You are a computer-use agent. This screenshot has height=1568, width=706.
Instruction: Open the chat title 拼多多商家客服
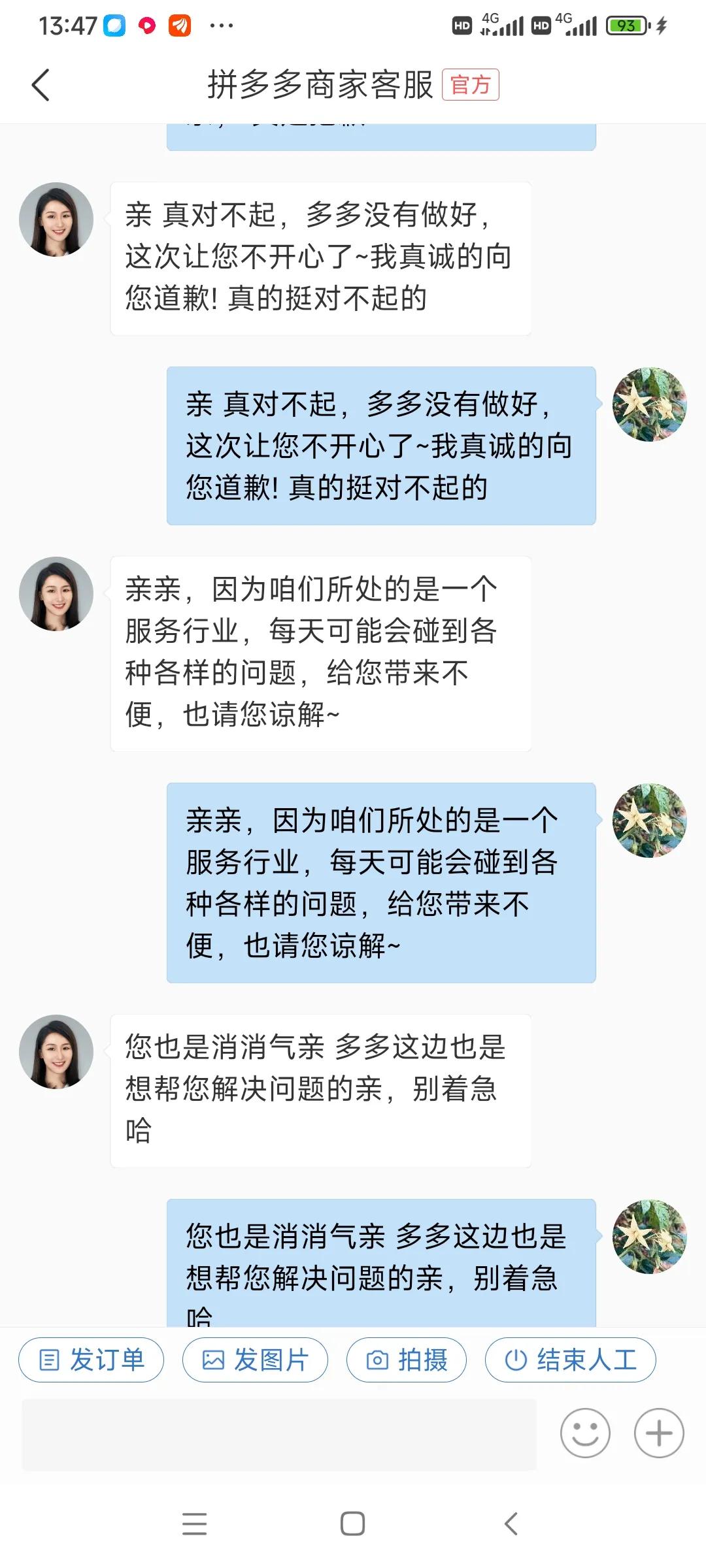(x=320, y=85)
